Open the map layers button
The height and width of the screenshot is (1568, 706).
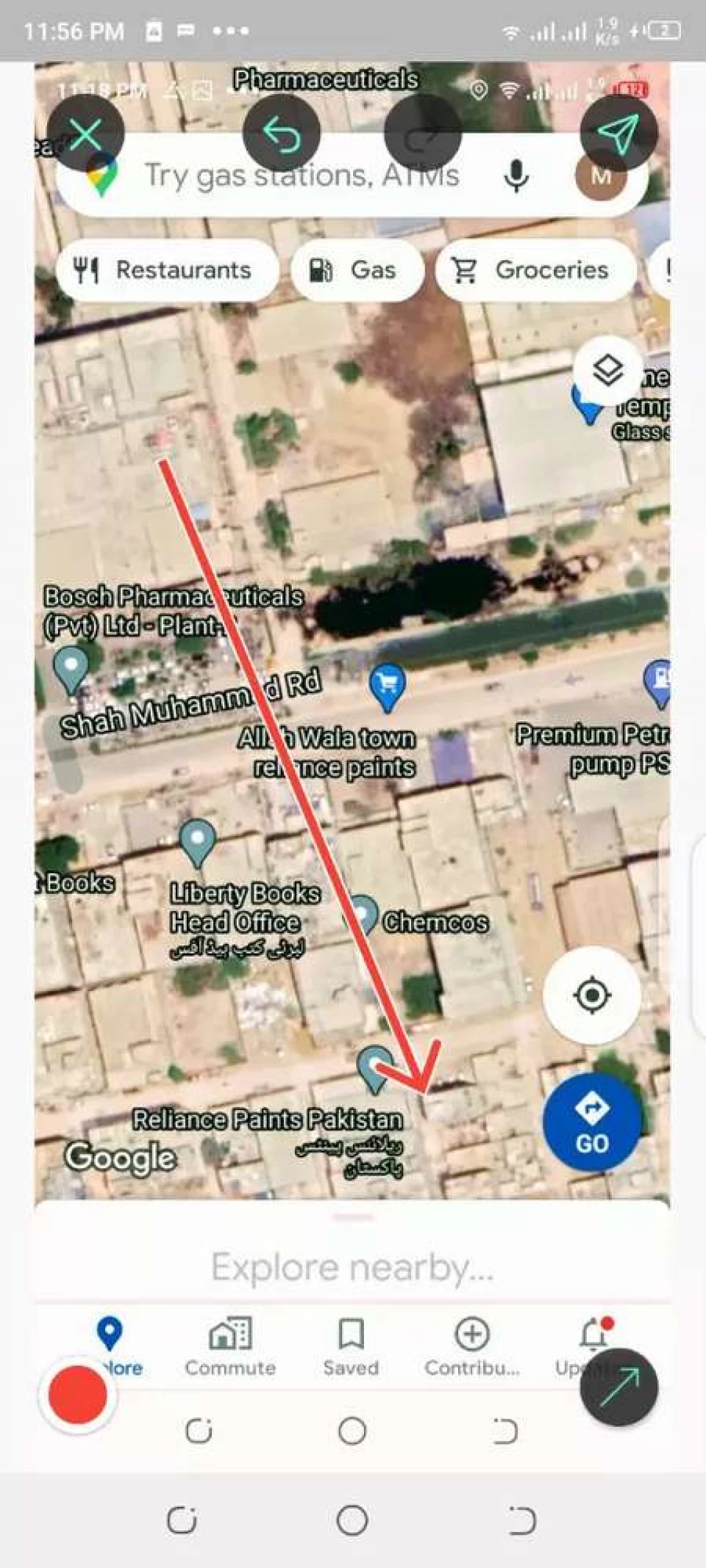pyautogui.click(x=607, y=370)
